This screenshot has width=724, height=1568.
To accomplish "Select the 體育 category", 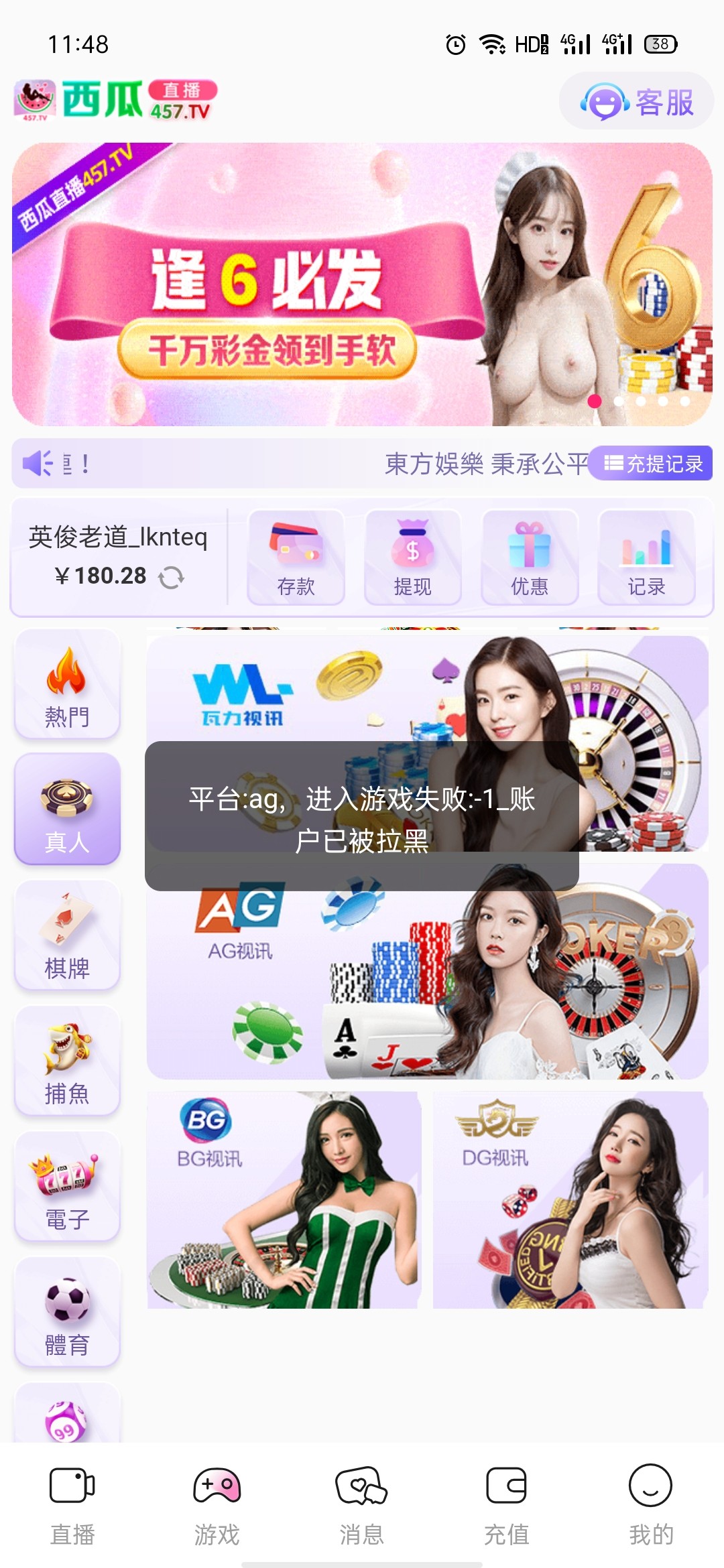I will click(67, 1312).
